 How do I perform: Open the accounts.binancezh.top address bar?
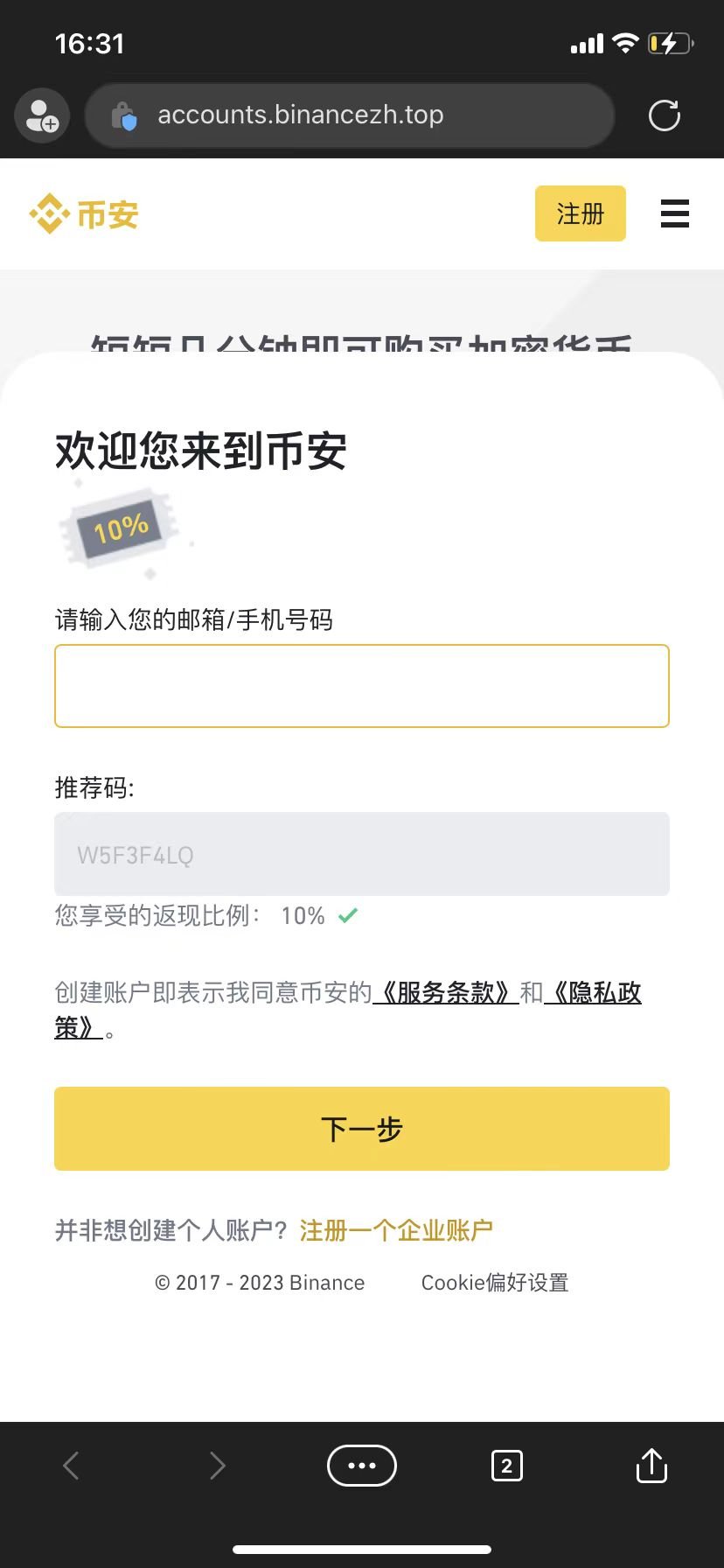coord(350,115)
